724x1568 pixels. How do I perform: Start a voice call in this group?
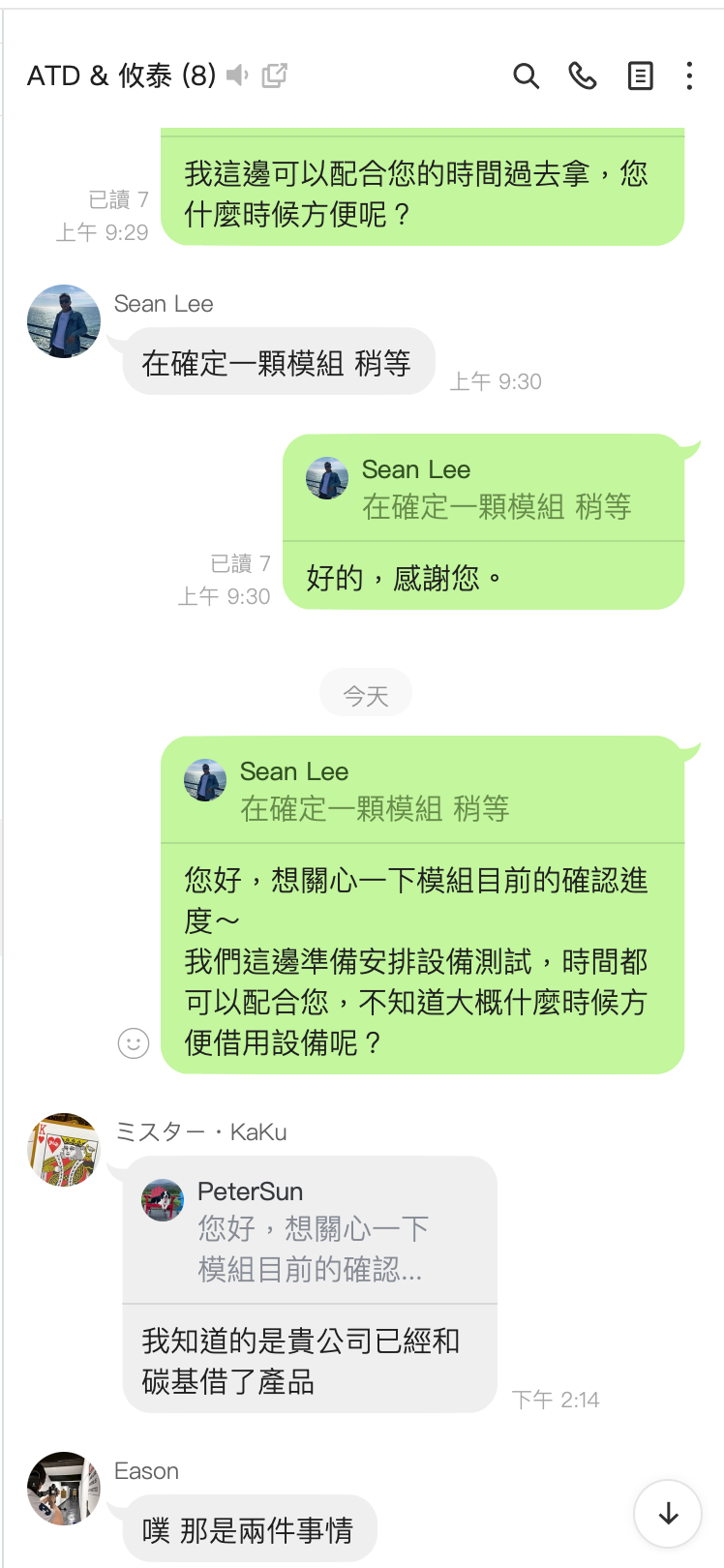pos(582,75)
